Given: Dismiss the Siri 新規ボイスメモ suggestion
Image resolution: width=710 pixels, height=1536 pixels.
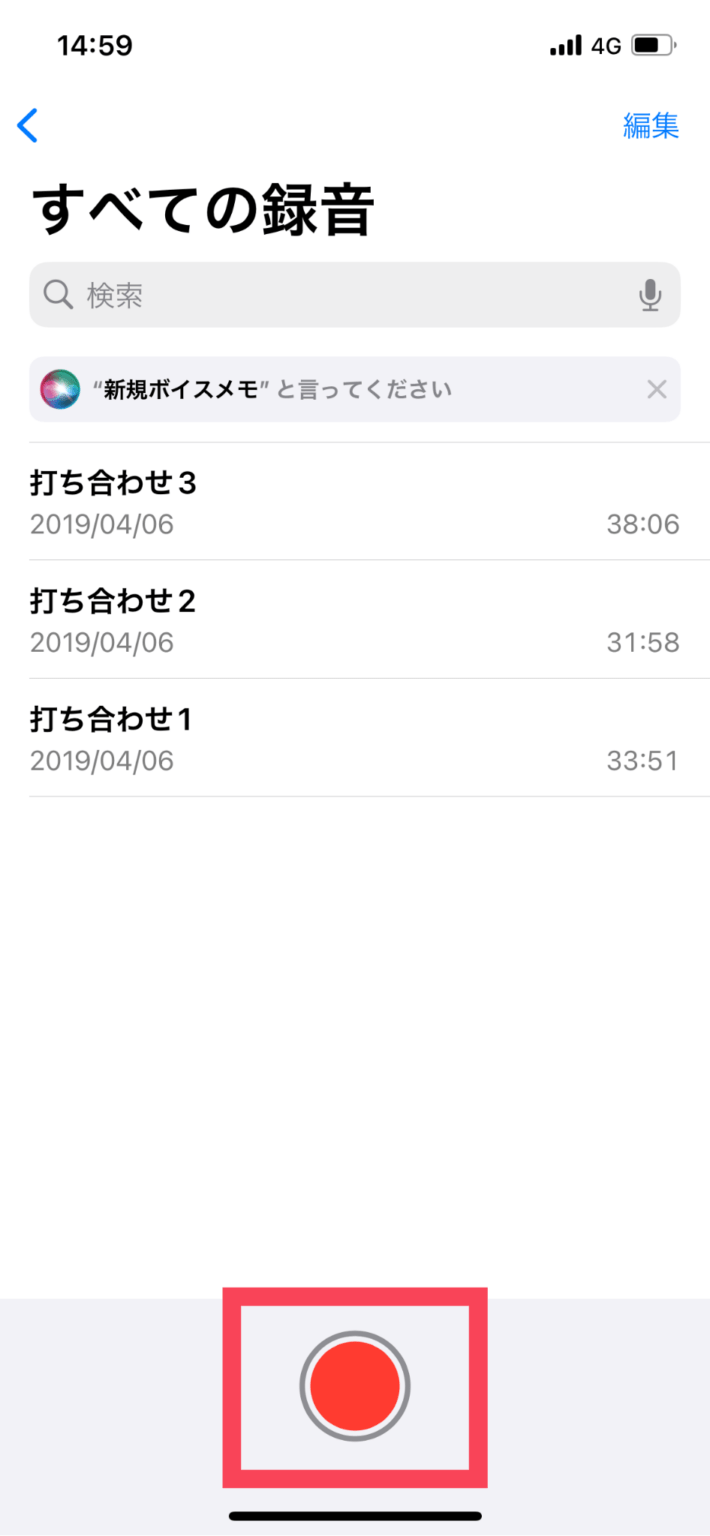Looking at the screenshot, I should 656,389.
